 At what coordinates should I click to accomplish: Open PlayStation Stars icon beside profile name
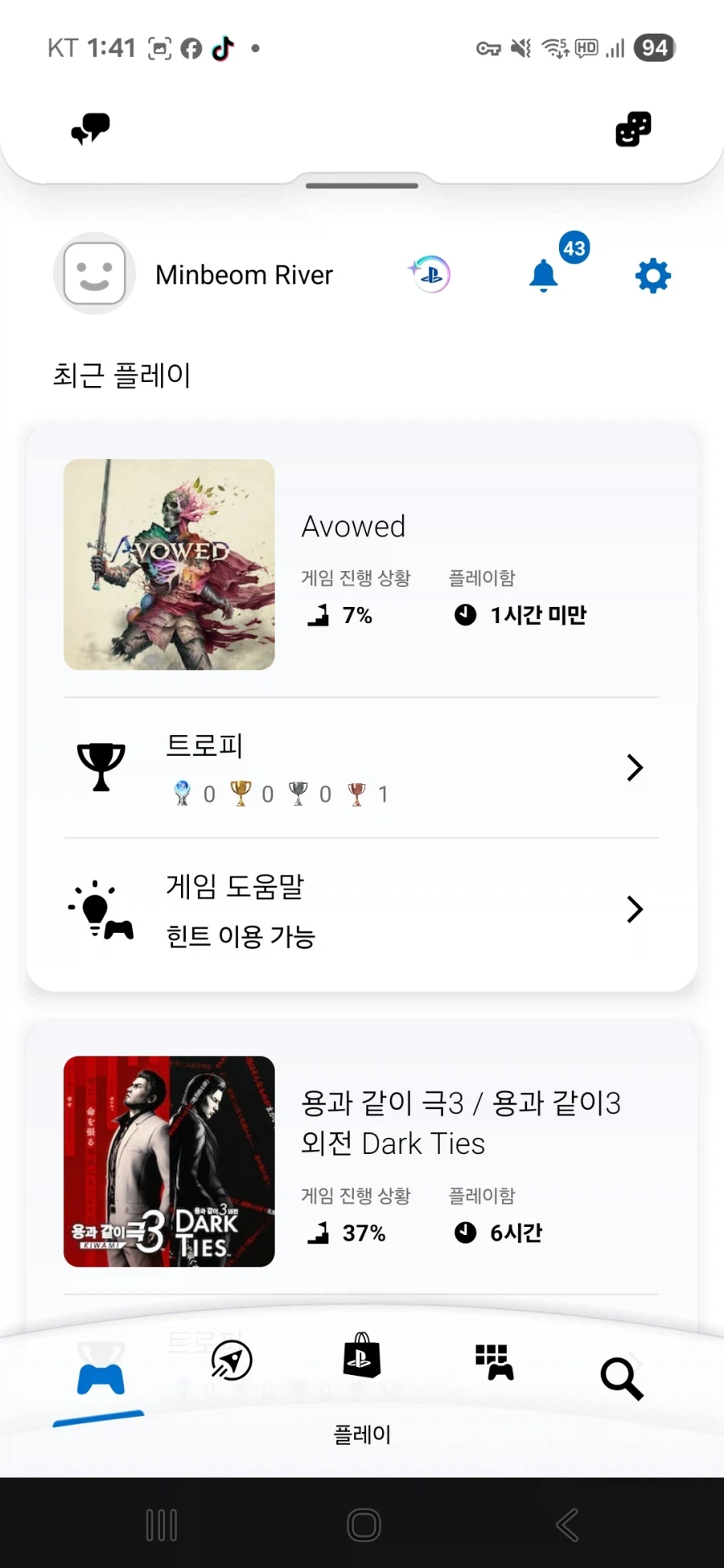click(430, 274)
